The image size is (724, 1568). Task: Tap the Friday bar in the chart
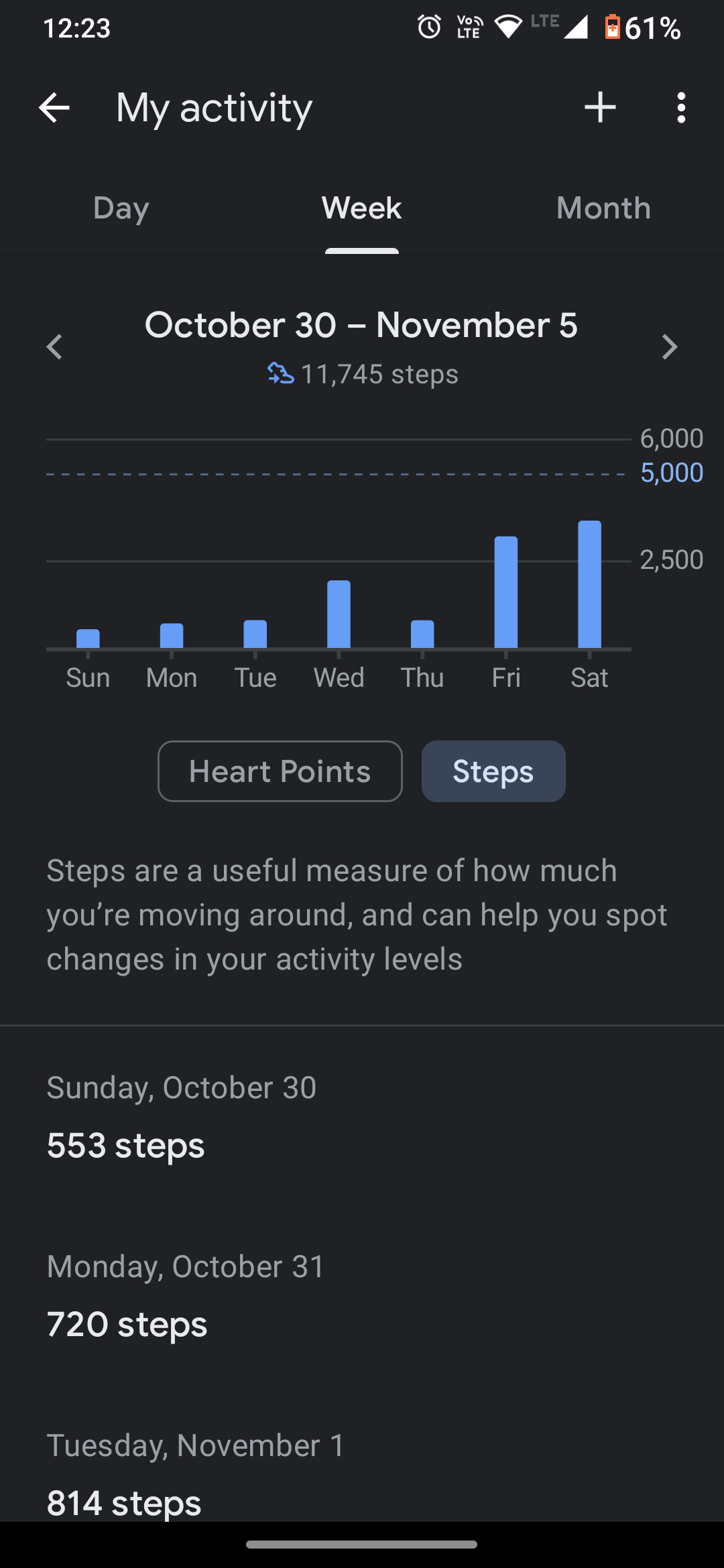click(x=505, y=592)
